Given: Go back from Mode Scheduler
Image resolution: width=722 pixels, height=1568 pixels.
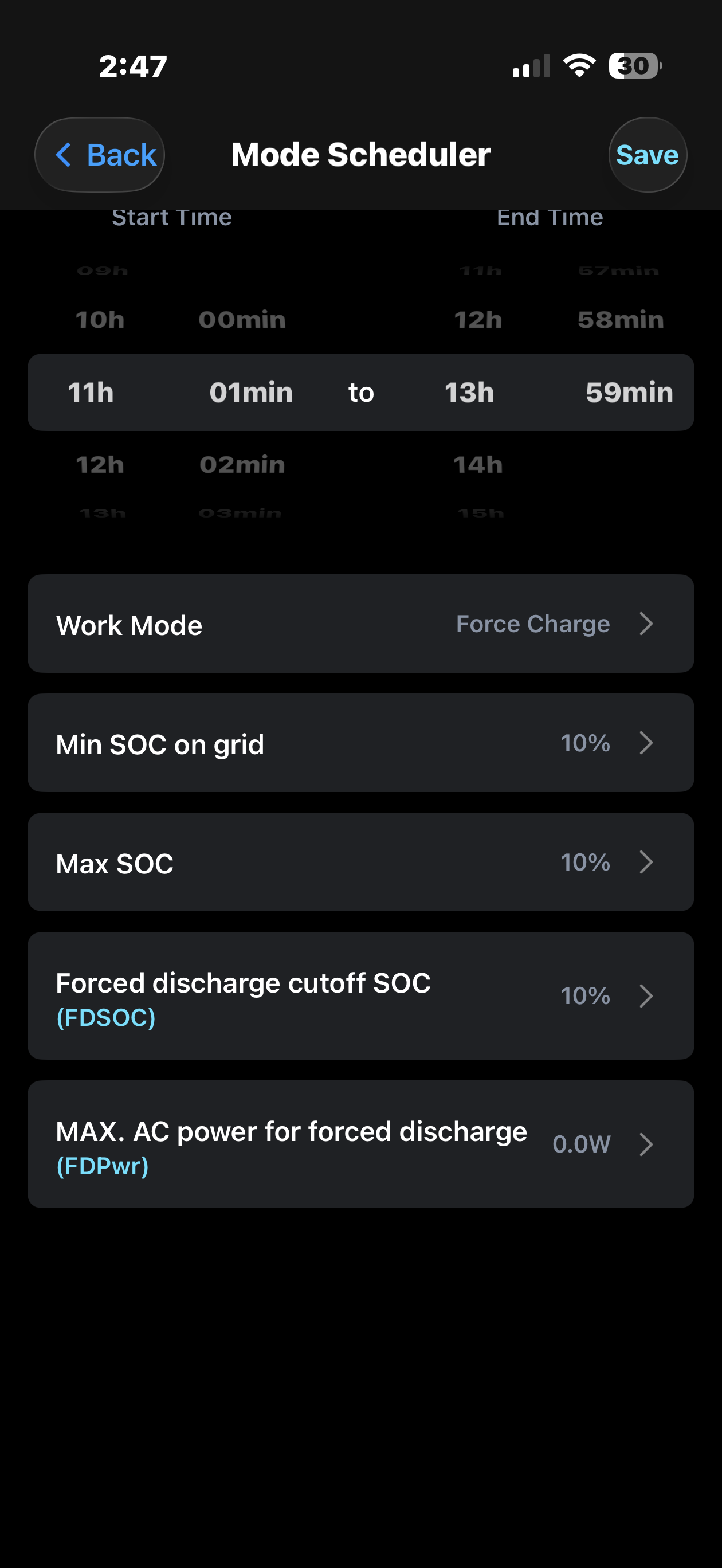Looking at the screenshot, I should 100,155.
